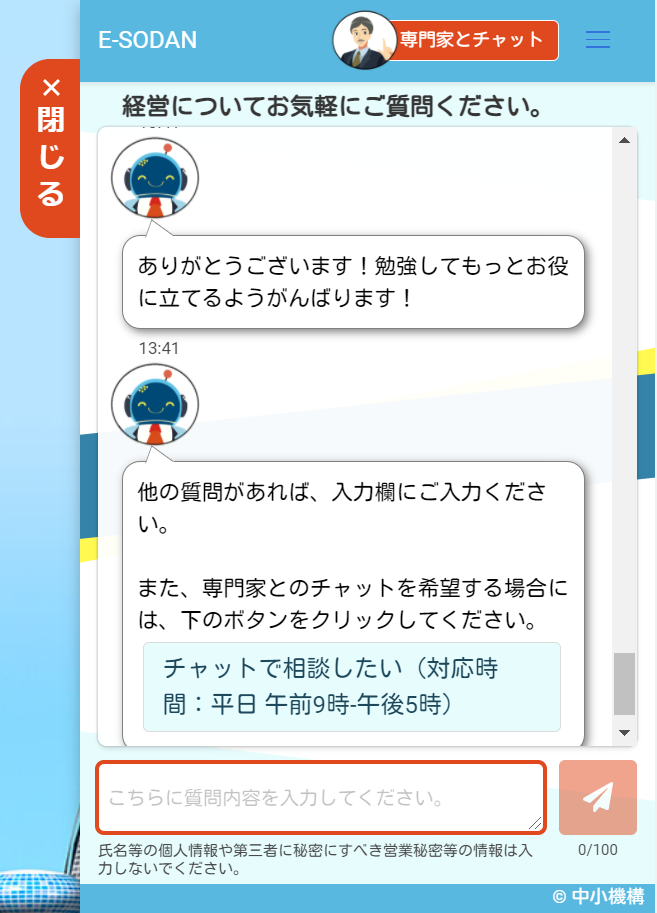Tap the scrollbar down arrow
Image resolution: width=657 pixels, height=913 pixels.
click(x=624, y=733)
